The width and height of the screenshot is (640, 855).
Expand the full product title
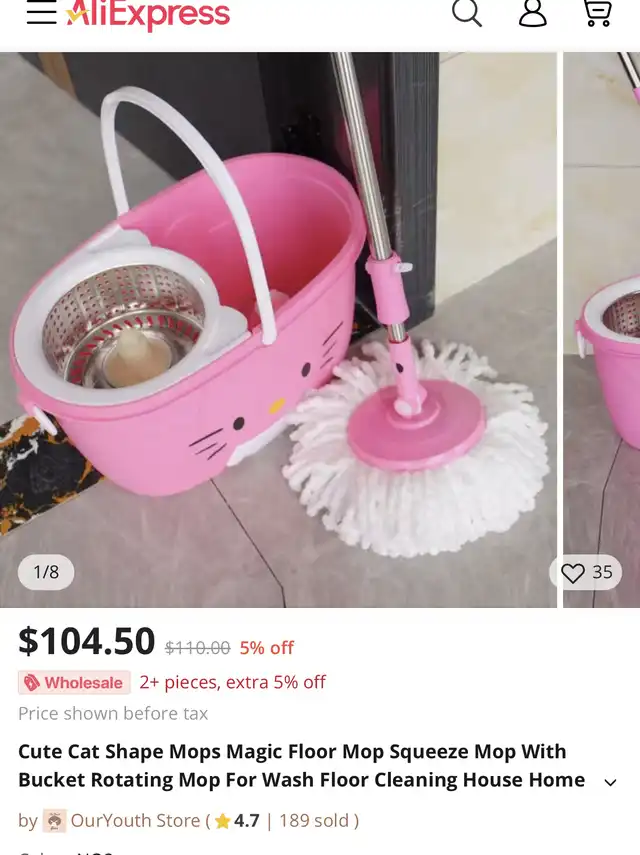[x=610, y=782]
